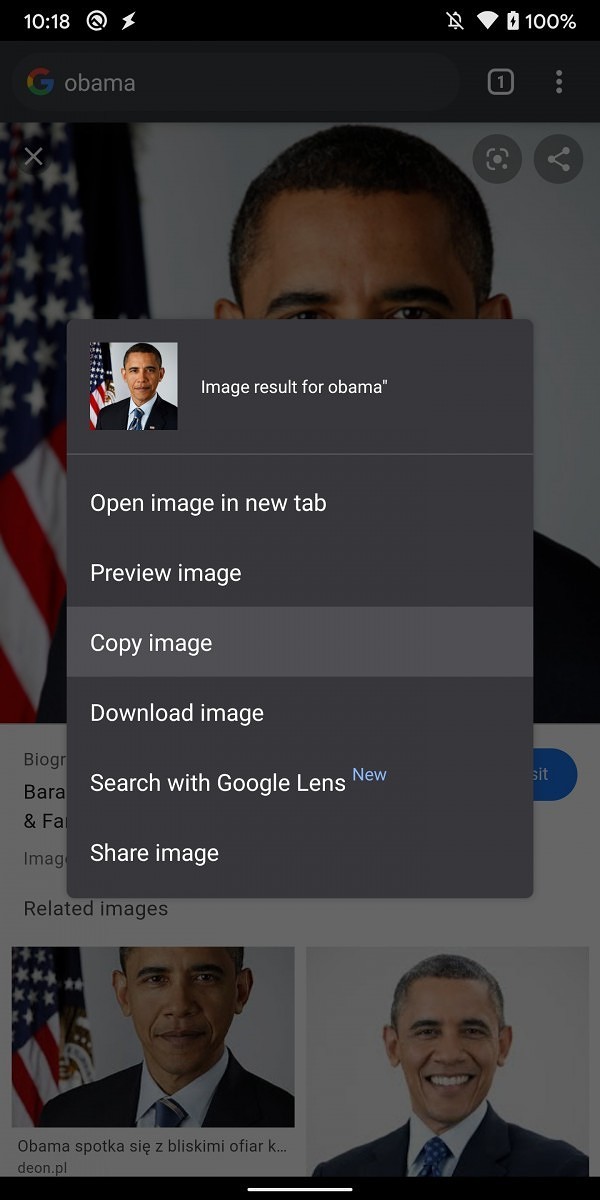The width and height of the screenshot is (600, 1200).
Task: Choose Copy image from the menu
Action: (x=299, y=642)
